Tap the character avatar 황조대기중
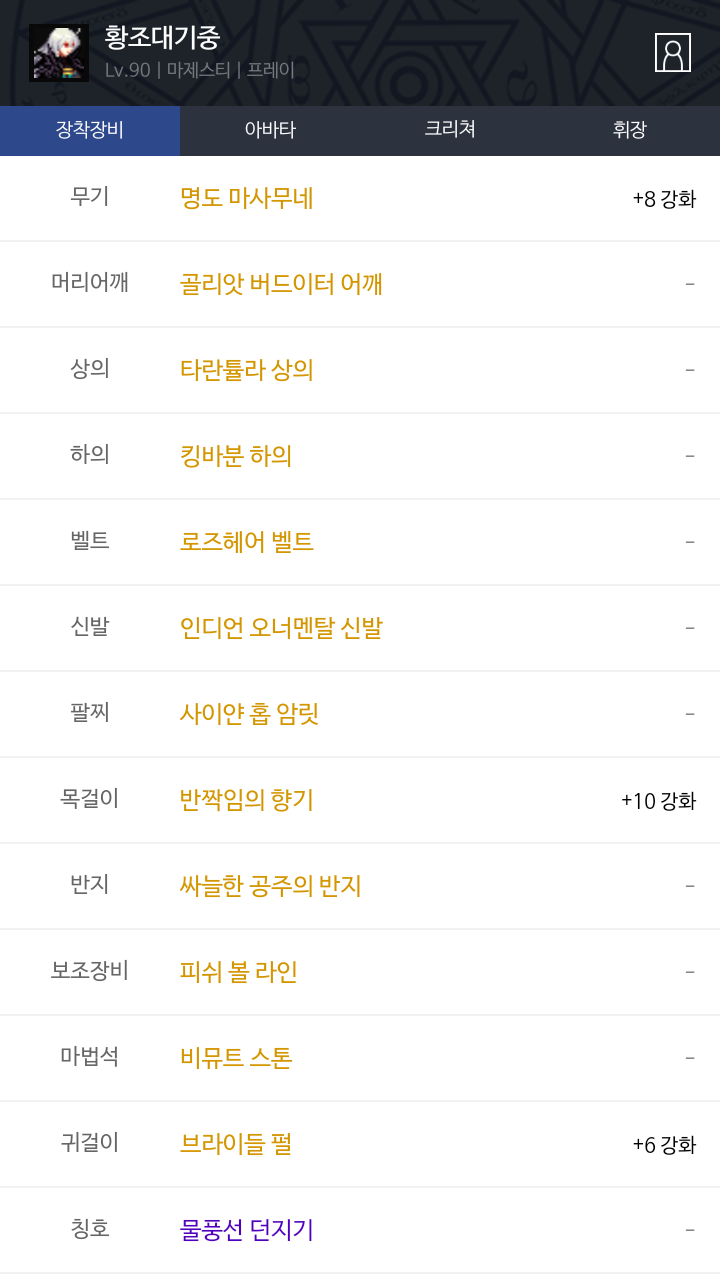 tap(59, 53)
